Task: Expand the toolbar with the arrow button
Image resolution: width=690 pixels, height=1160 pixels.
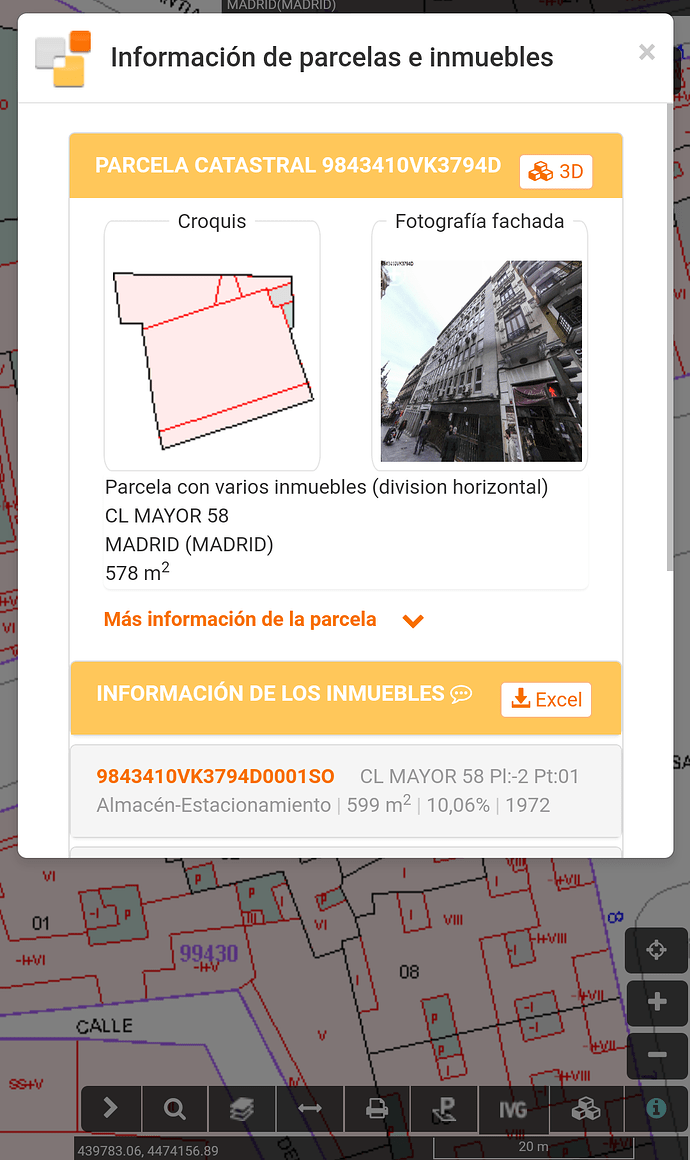Action: tap(110, 1109)
